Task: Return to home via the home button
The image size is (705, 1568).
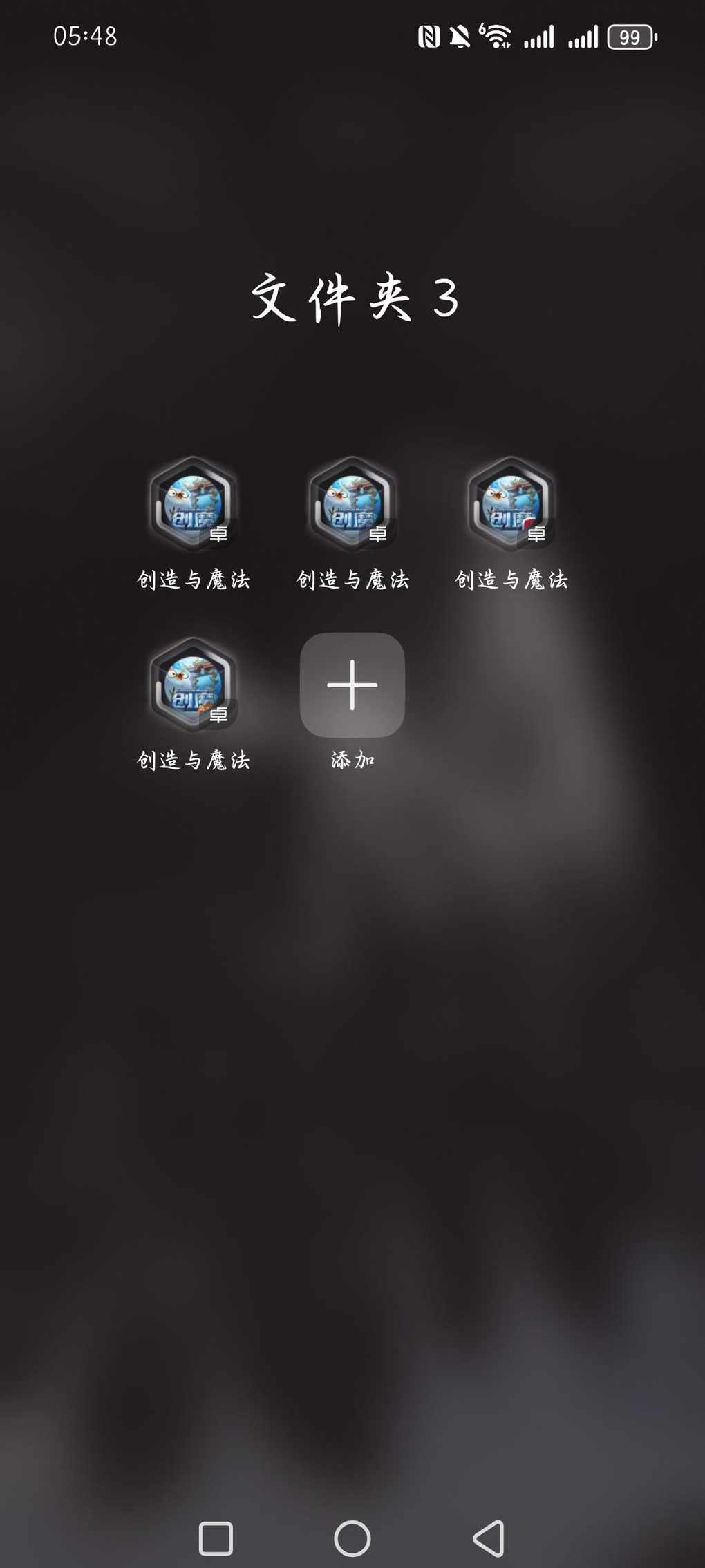Action: click(352, 1538)
